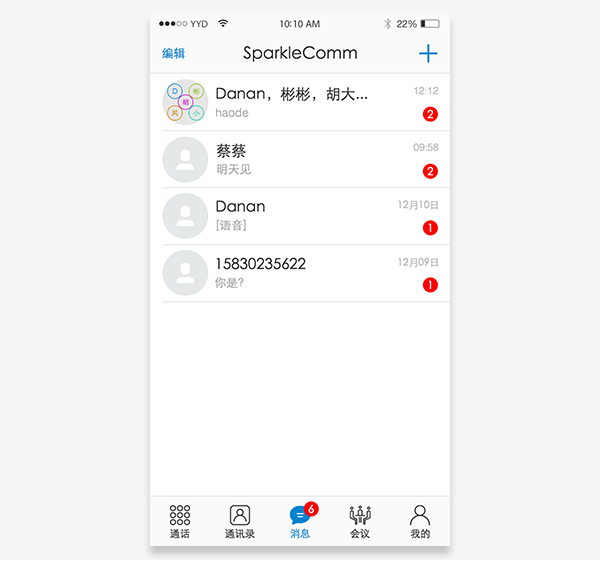This screenshot has width=600, height=562.
Task: Tap the 编辑 edit button
Action: click(173, 53)
